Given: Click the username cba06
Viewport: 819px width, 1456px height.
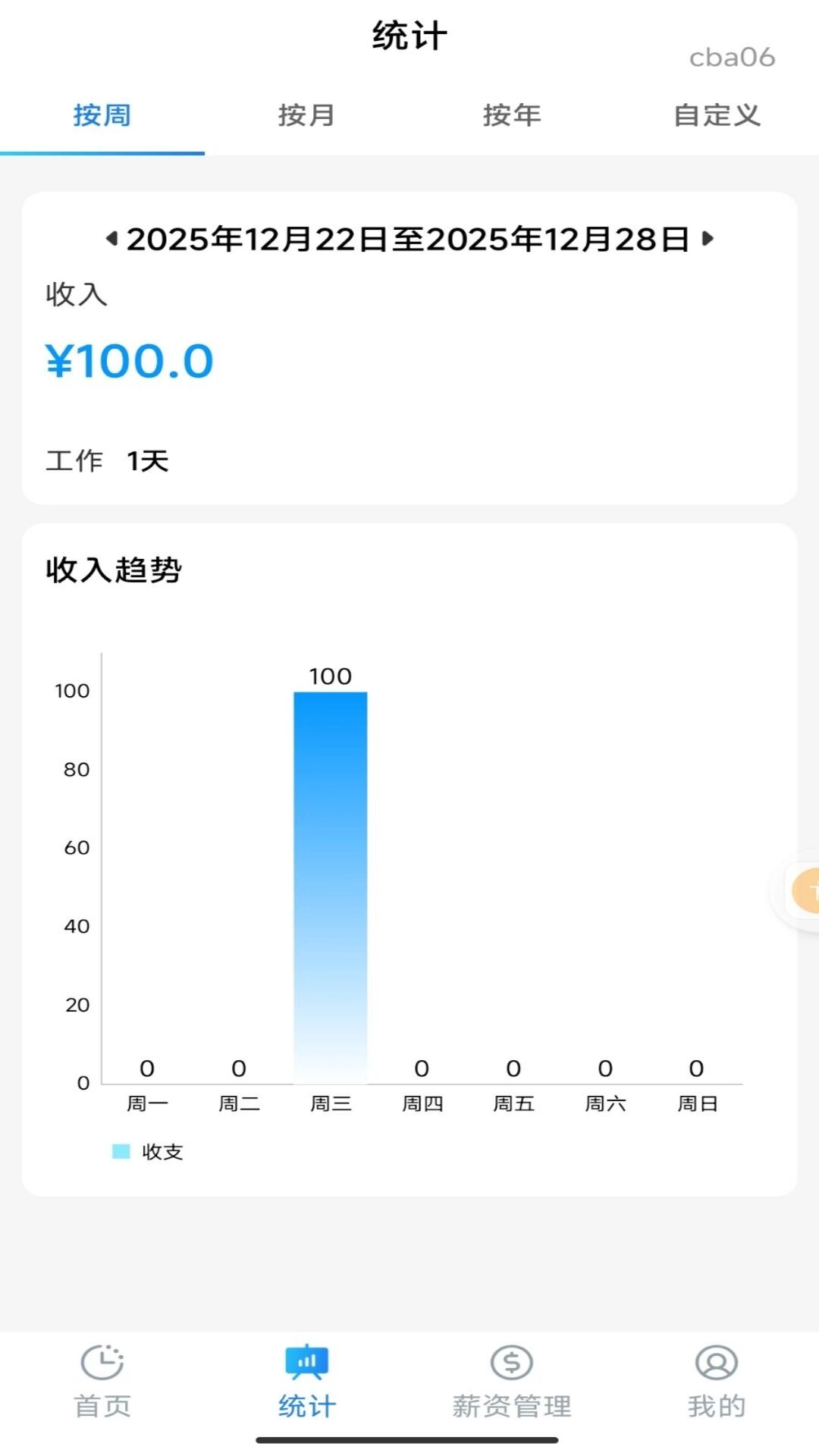Looking at the screenshot, I should [731, 57].
